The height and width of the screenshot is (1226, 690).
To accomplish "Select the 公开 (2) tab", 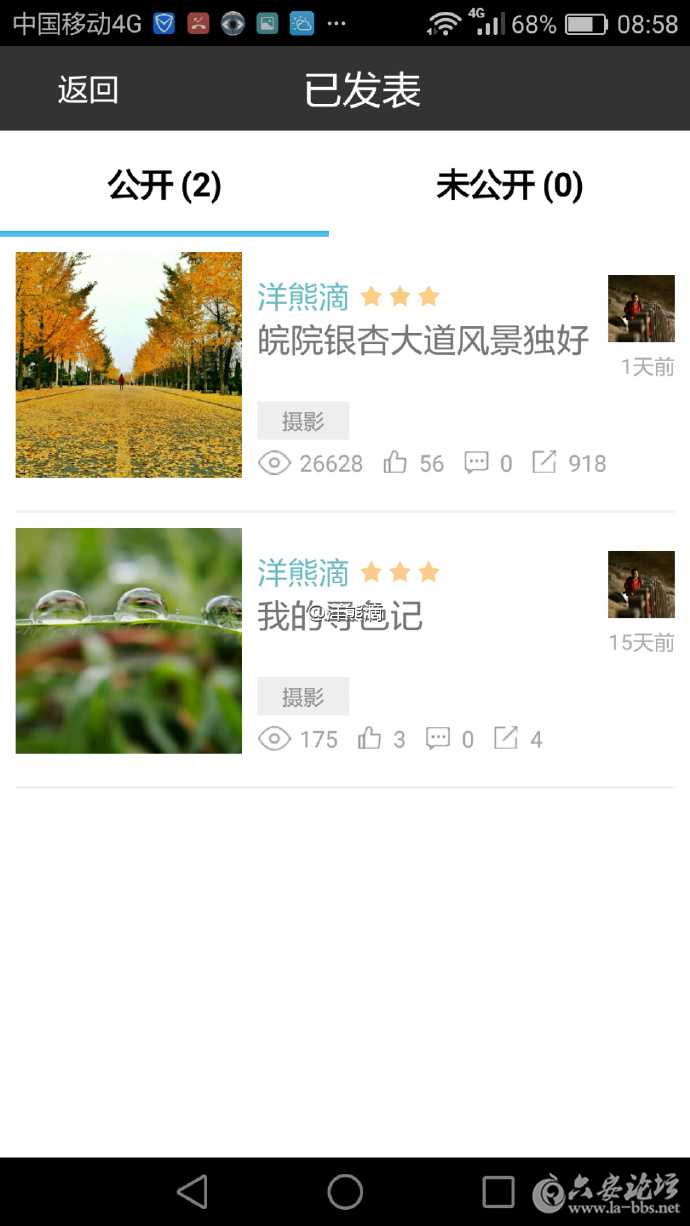I will pos(164,186).
